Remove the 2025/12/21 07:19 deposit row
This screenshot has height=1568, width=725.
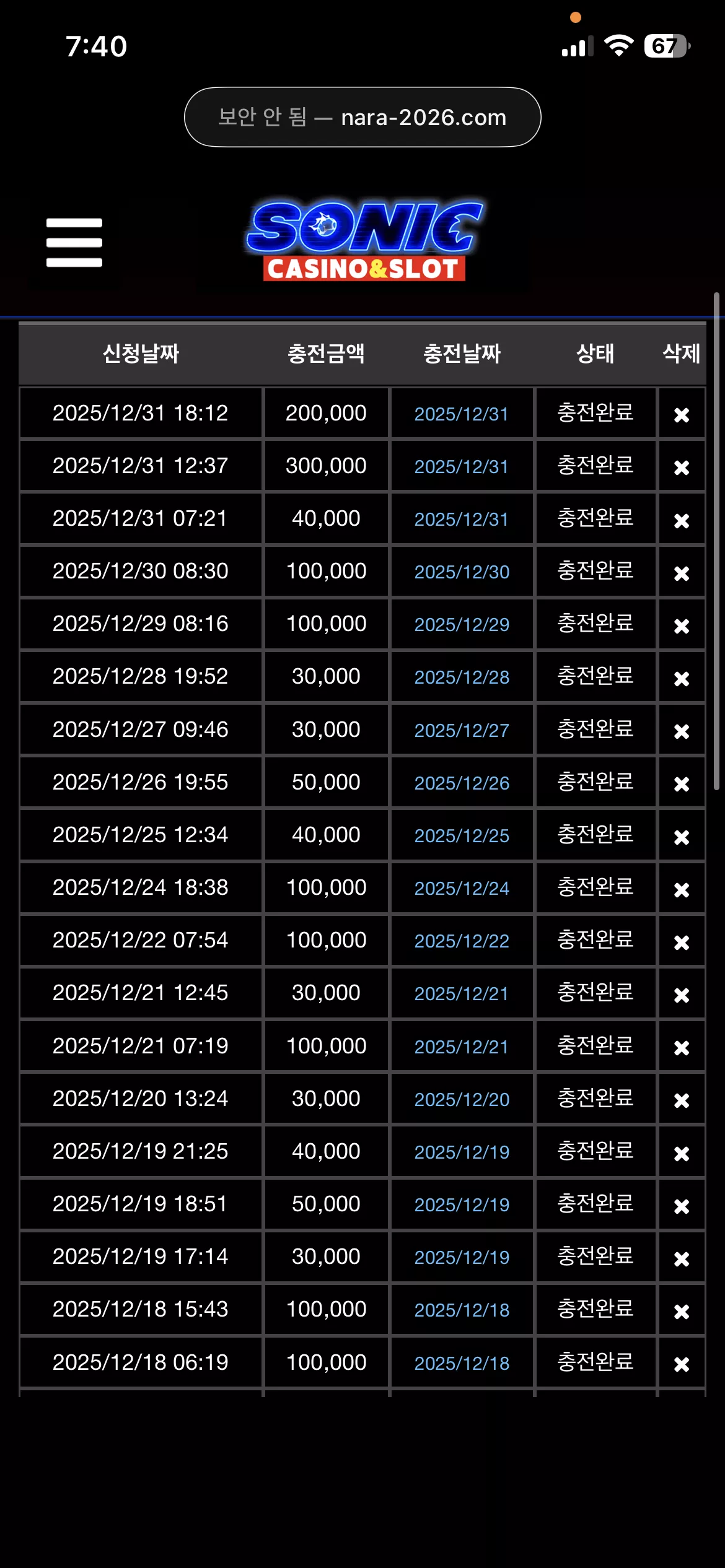coord(682,1048)
